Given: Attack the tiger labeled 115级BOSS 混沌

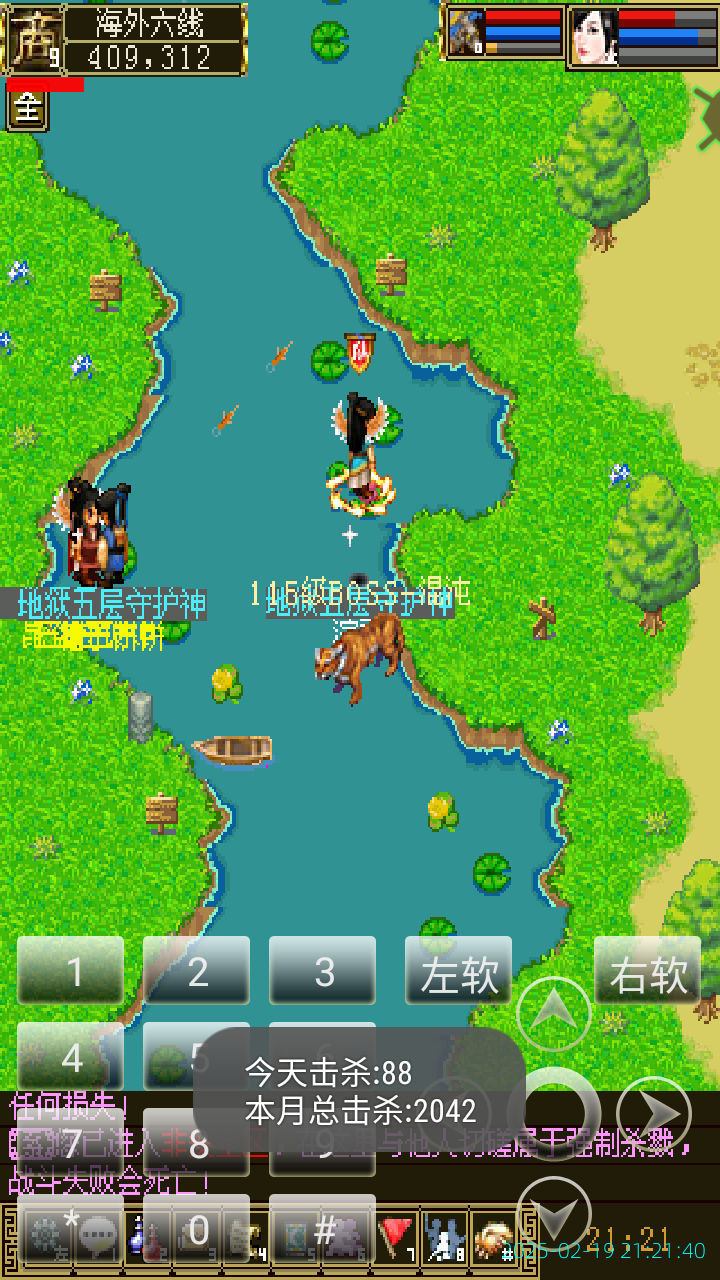Looking at the screenshot, I should click(365, 650).
